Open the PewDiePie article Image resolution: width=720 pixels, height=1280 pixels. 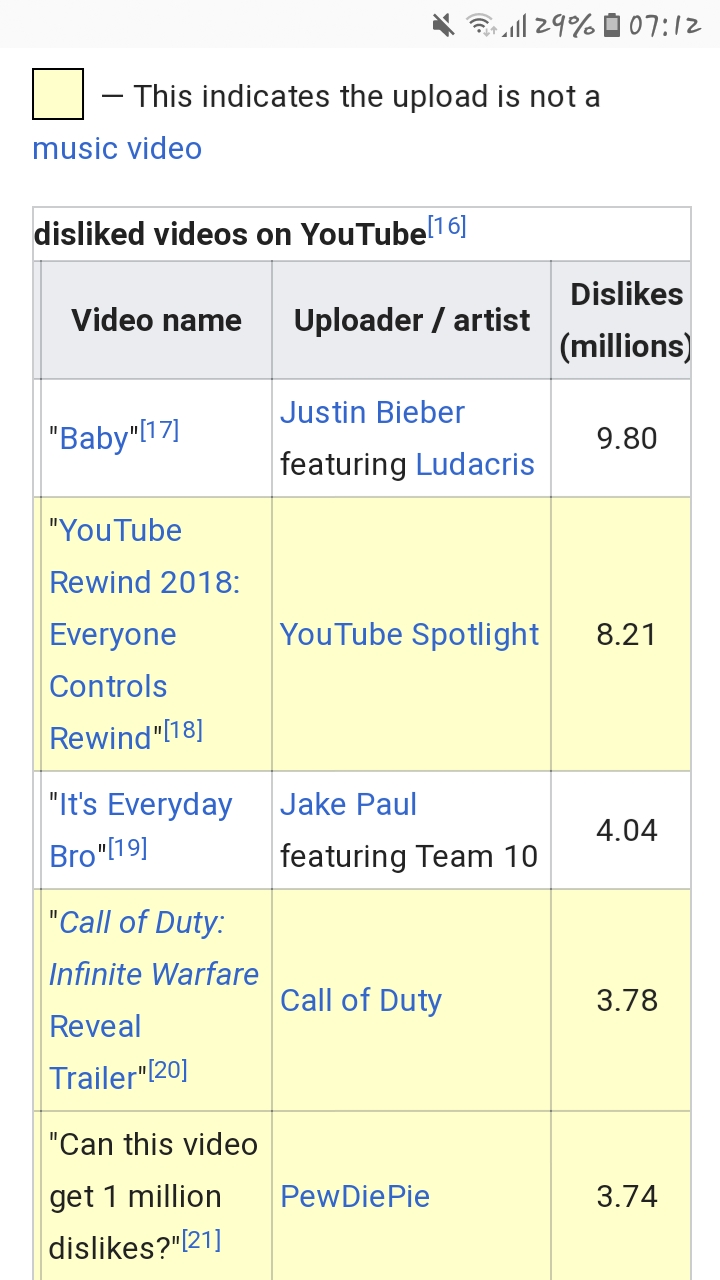(355, 1196)
